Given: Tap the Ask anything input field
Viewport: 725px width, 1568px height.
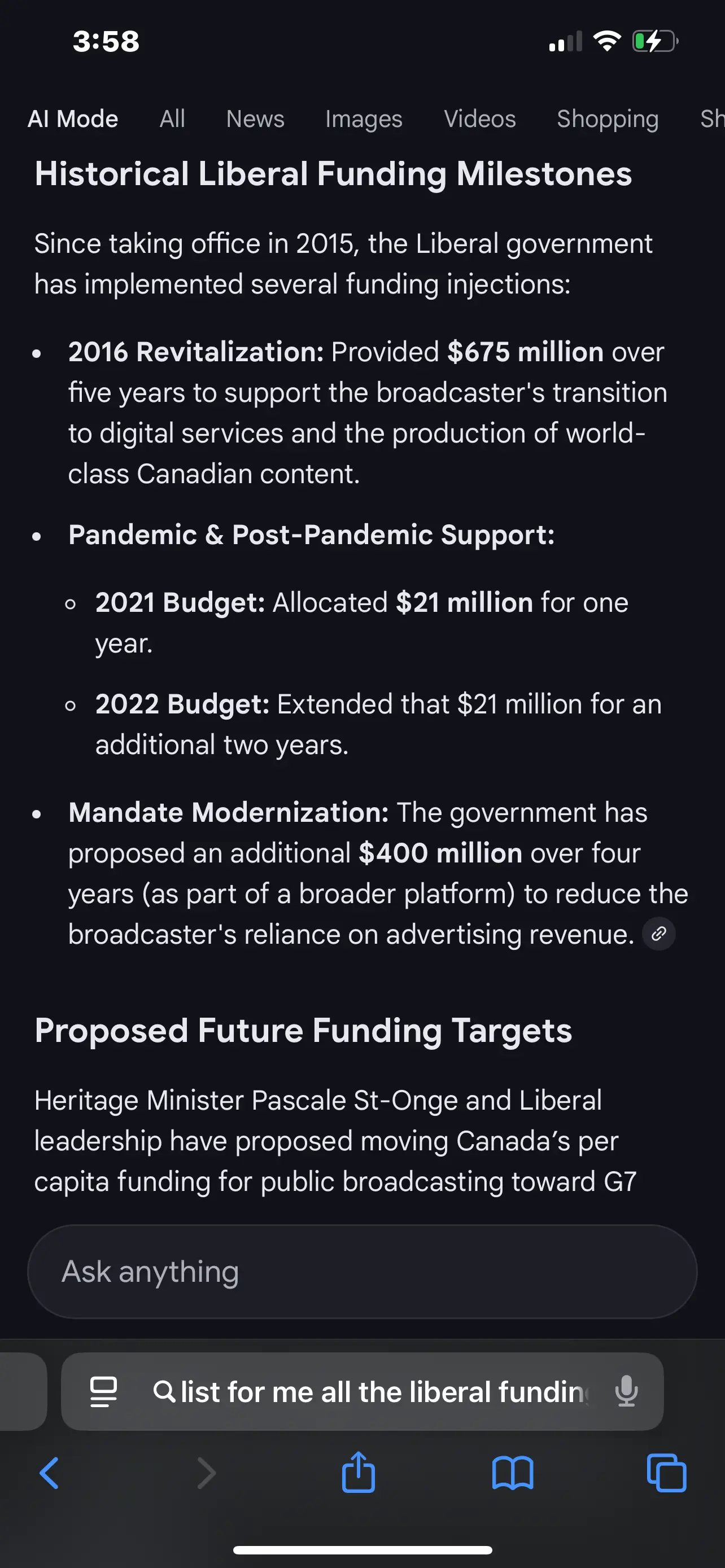Looking at the screenshot, I should 362,1272.
